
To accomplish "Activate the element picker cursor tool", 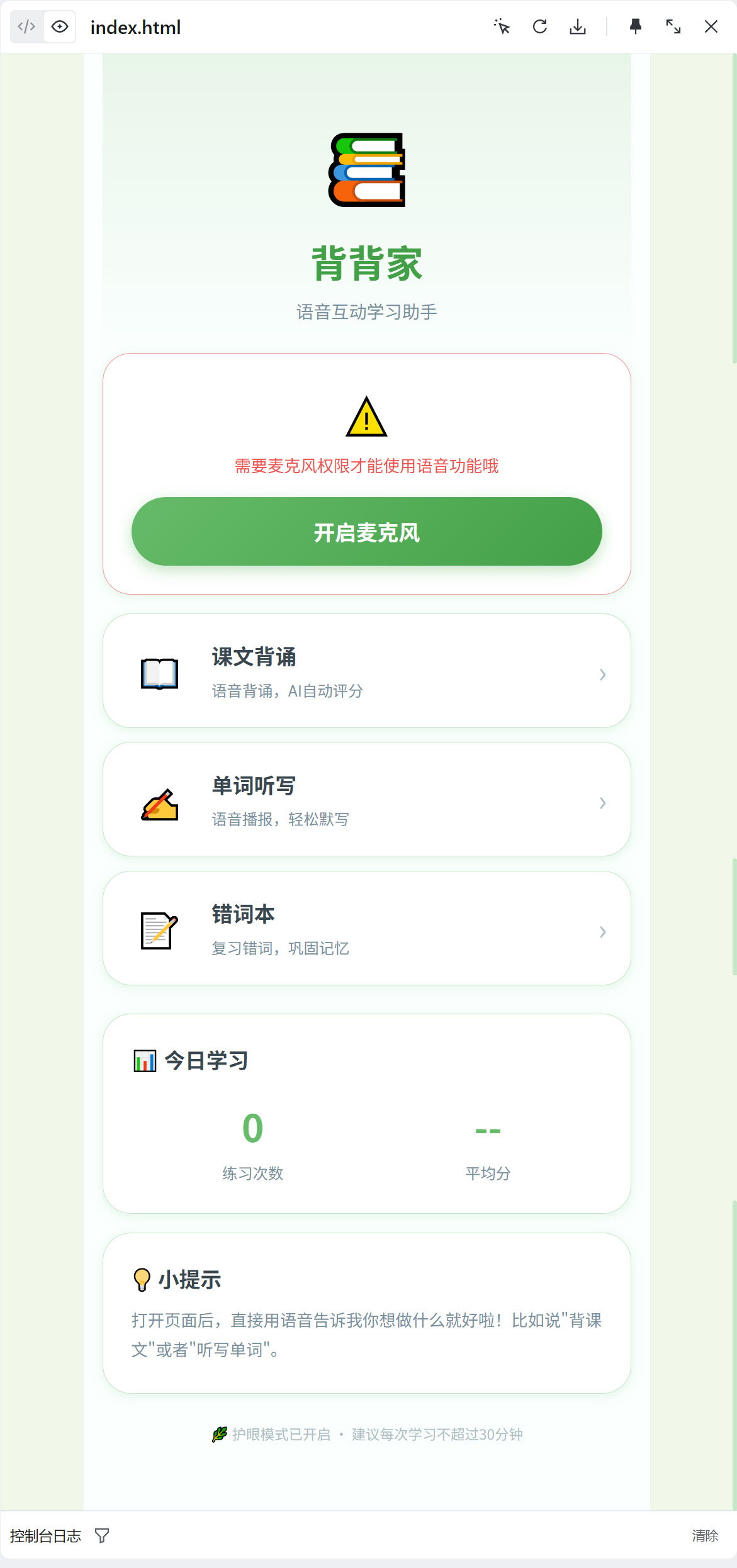I will pyautogui.click(x=502, y=27).
